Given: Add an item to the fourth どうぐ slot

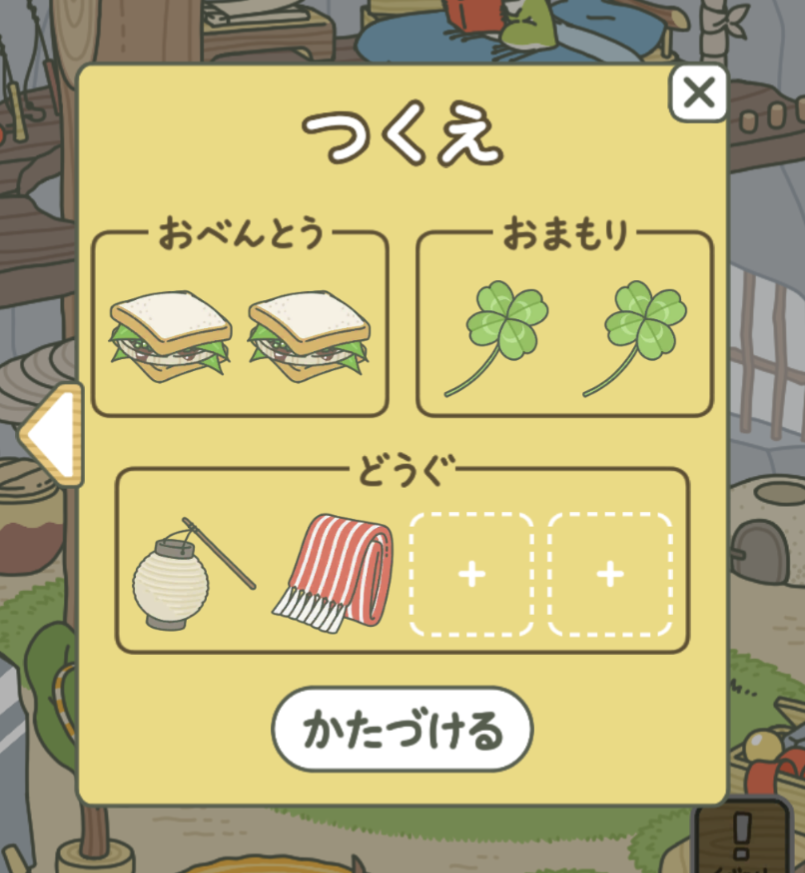Looking at the screenshot, I should [x=610, y=574].
